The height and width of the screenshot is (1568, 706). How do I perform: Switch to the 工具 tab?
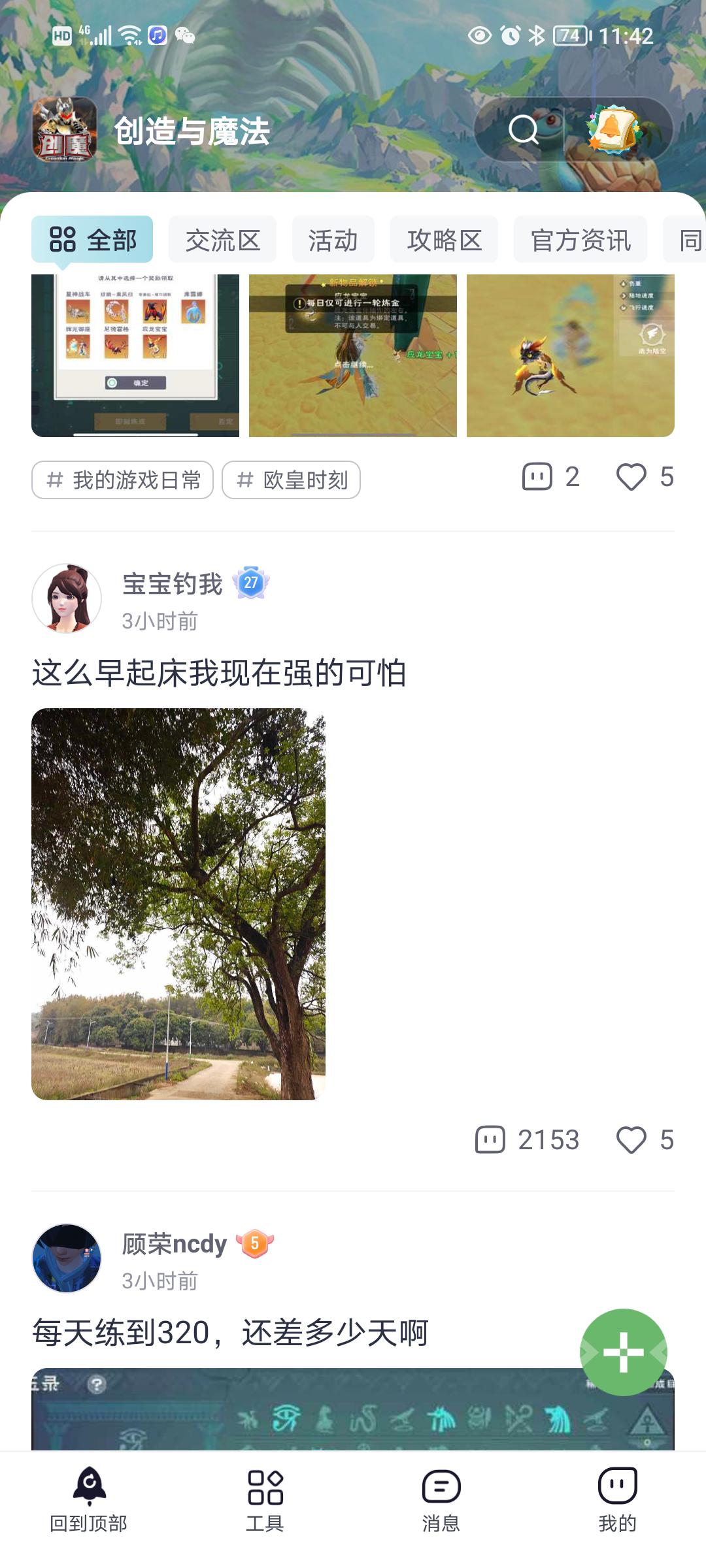point(265,1500)
